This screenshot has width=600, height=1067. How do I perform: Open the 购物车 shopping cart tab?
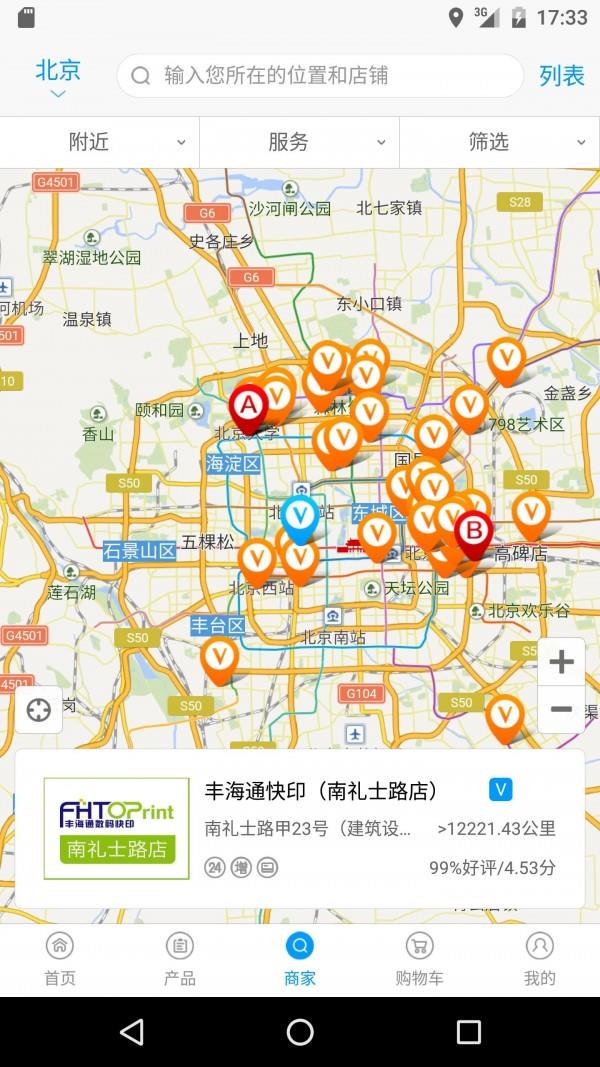click(x=420, y=959)
